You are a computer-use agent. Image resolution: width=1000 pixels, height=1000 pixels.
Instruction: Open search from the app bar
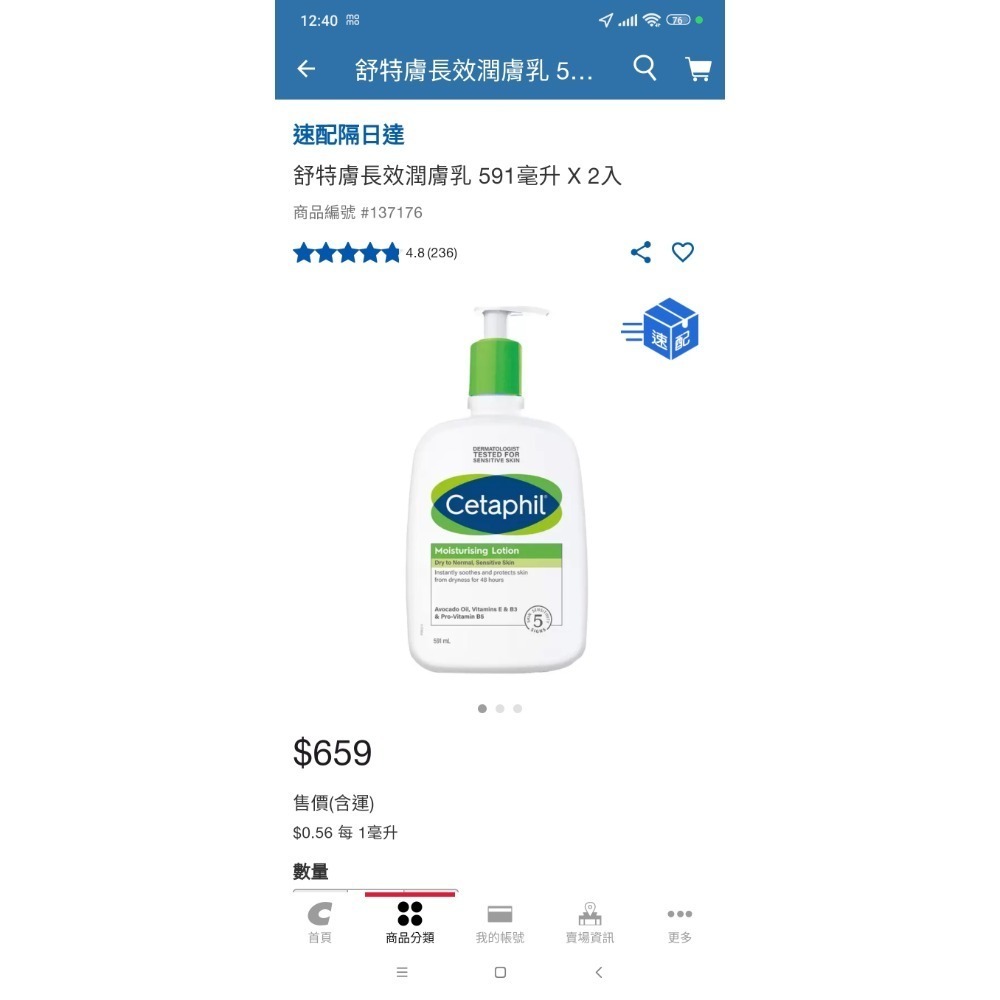(x=645, y=68)
